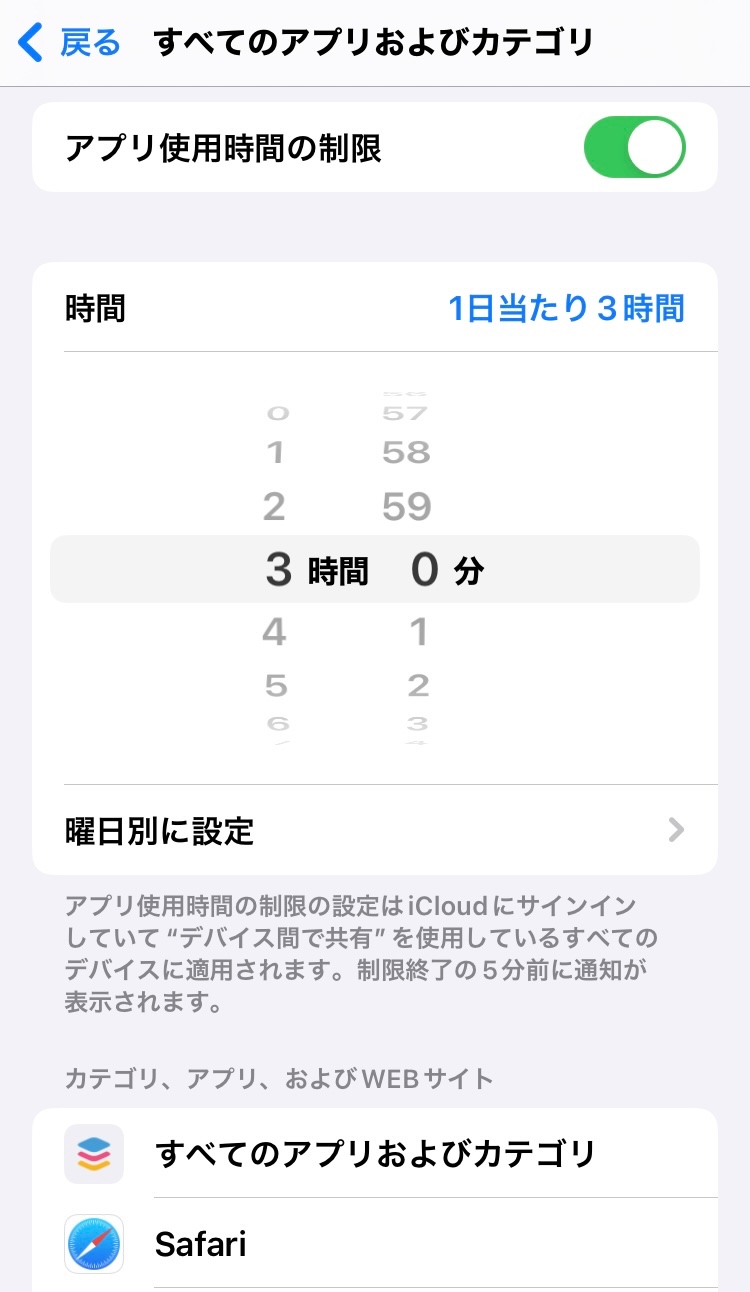Go back with the 戻る button

pos(70,43)
